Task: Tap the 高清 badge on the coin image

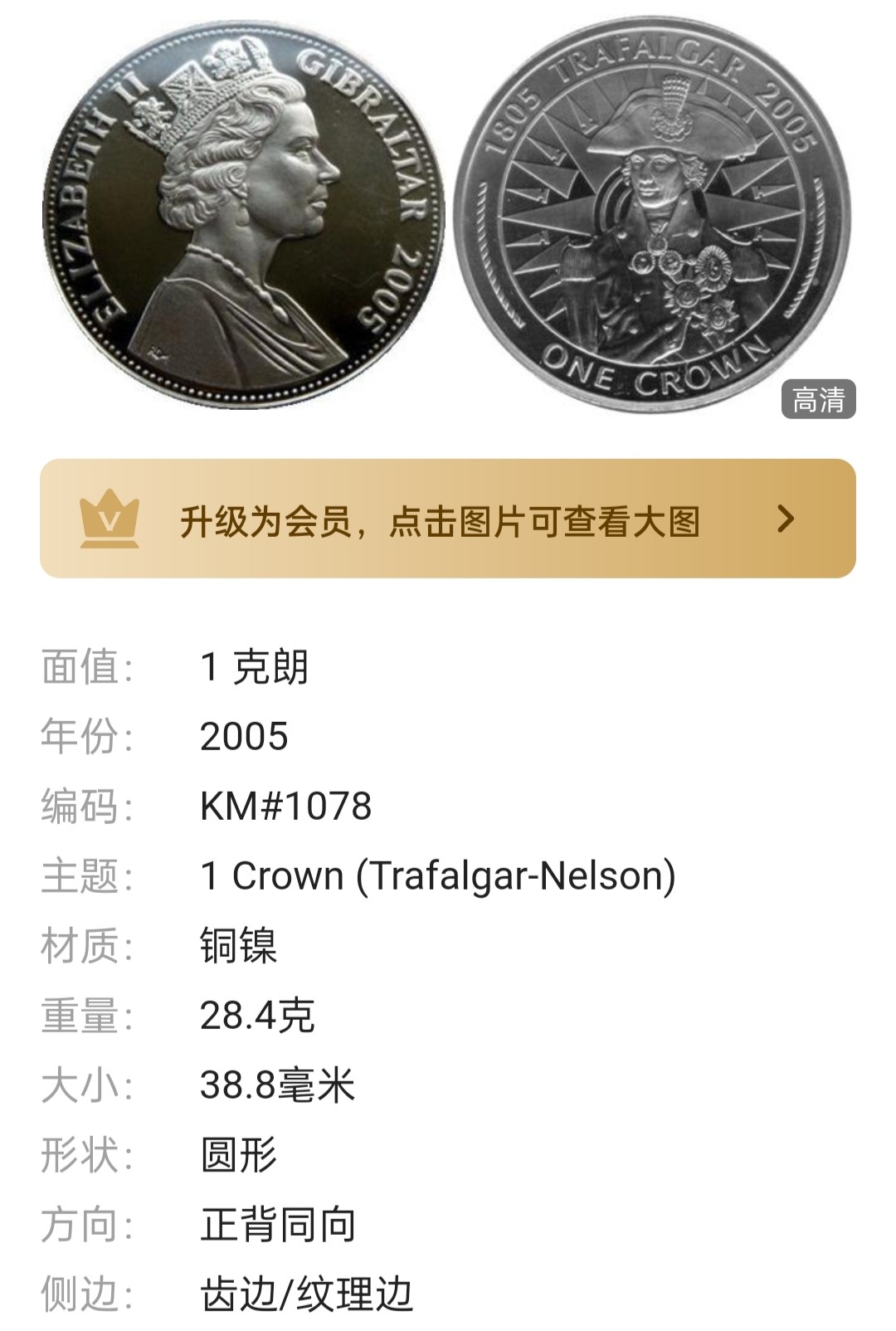Action: [817, 400]
